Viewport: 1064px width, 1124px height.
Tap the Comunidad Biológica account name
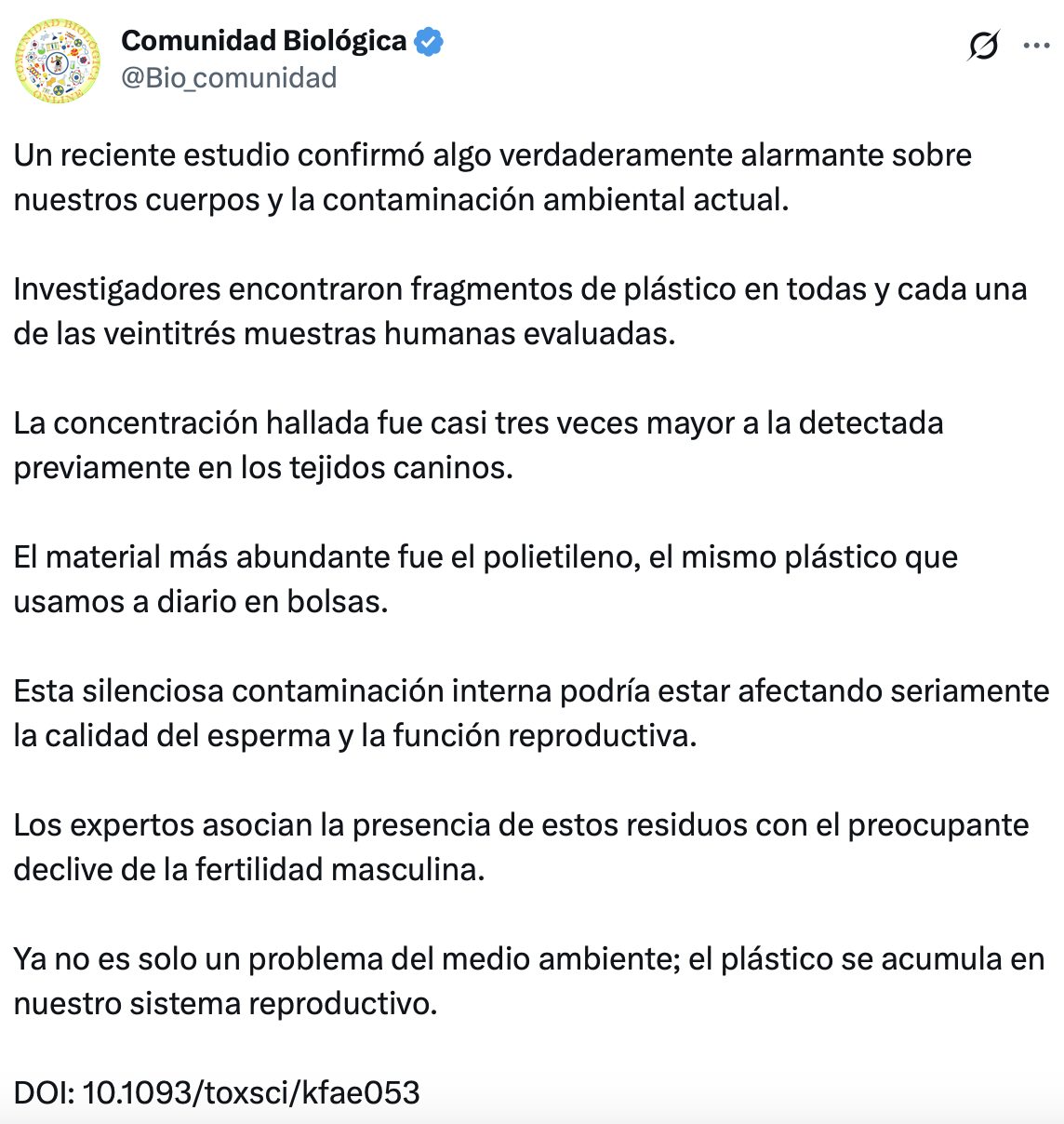point(264,41)
